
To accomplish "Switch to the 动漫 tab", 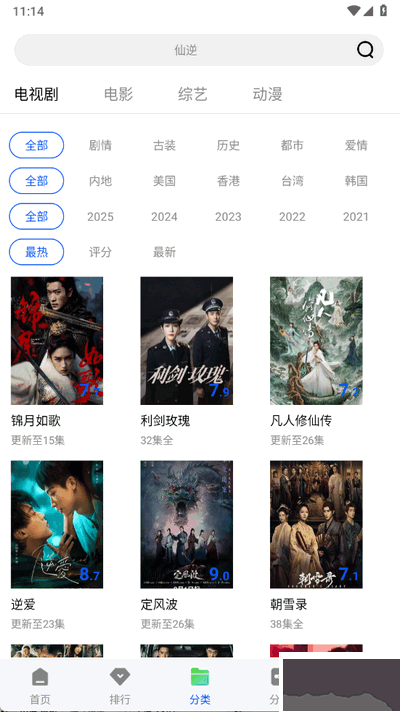I will pos(267,94).
